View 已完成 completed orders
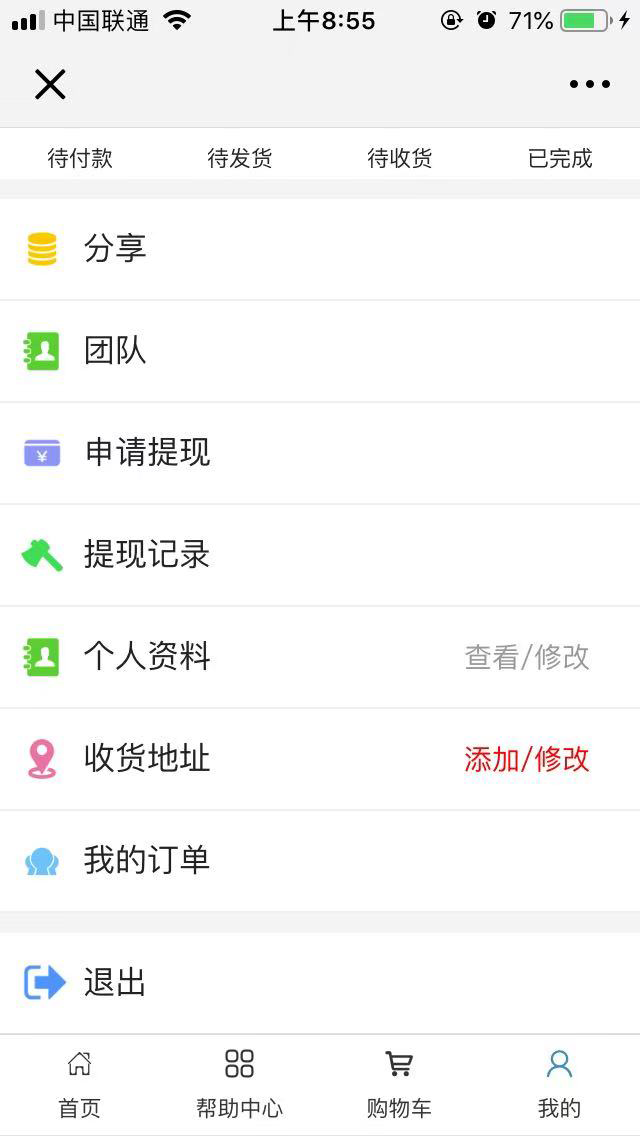 click(x=560, y=158)
